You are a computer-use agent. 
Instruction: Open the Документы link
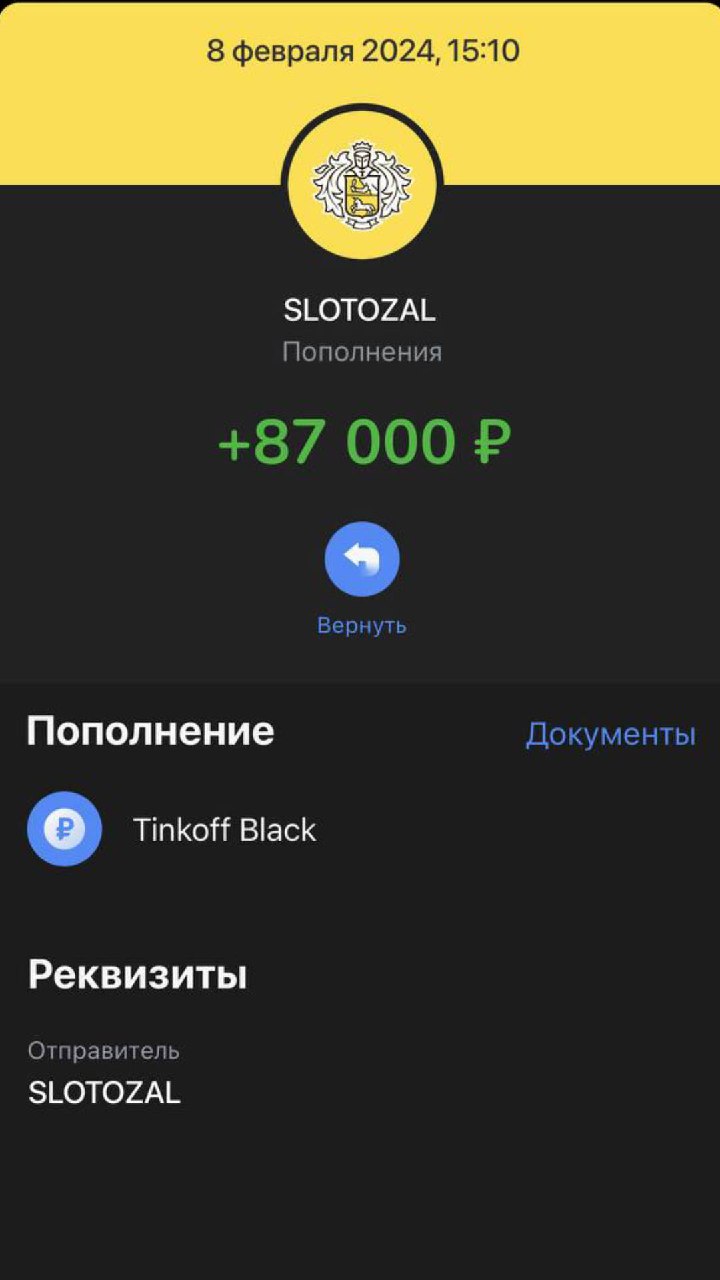click(610, 734)
